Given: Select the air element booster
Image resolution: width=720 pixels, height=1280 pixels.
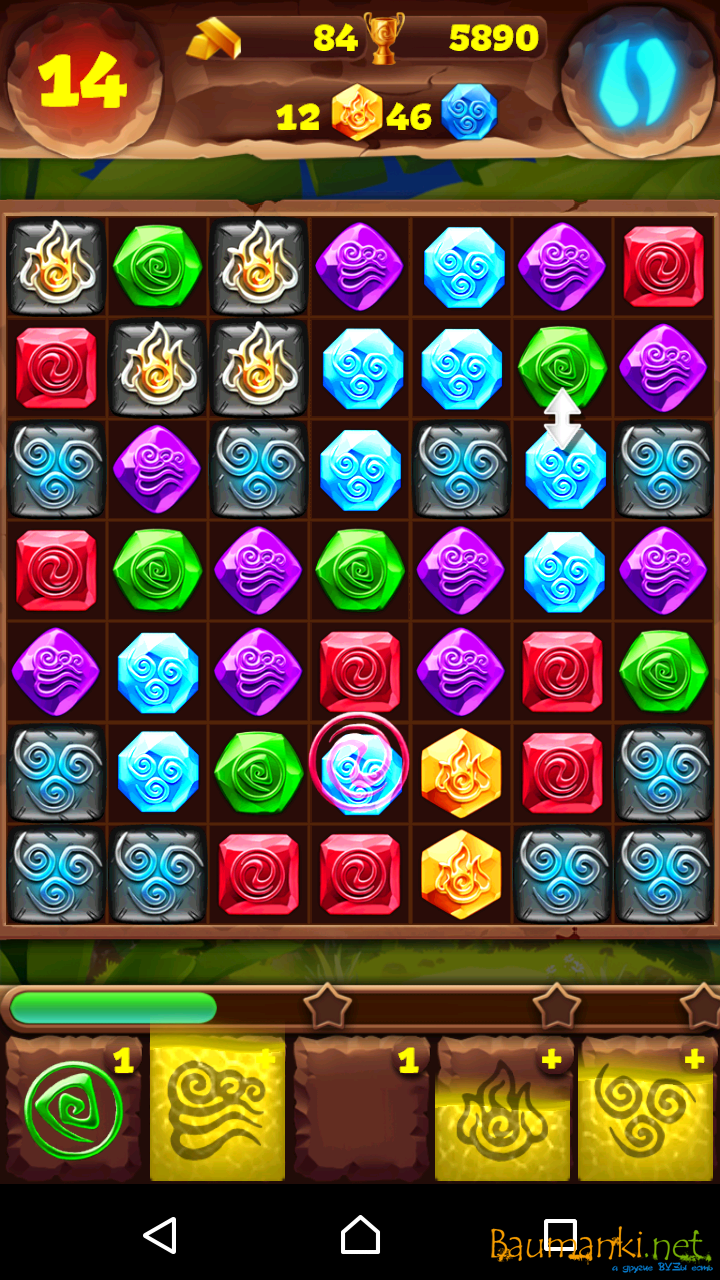Looking at the screenshot, I should click(x=217, y=1110).
